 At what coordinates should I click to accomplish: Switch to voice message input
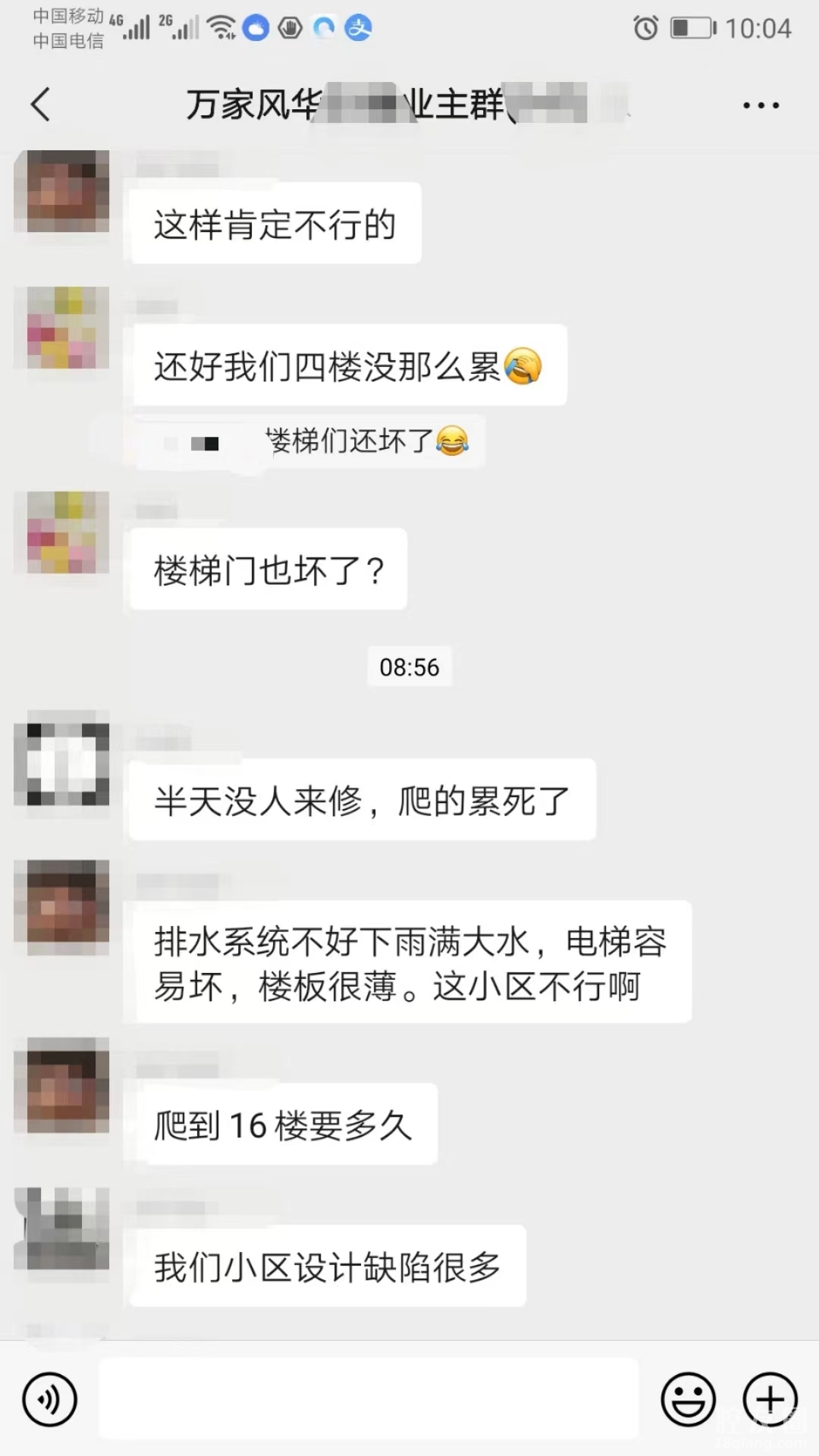pyautogui.click(x=50, y=1398)
